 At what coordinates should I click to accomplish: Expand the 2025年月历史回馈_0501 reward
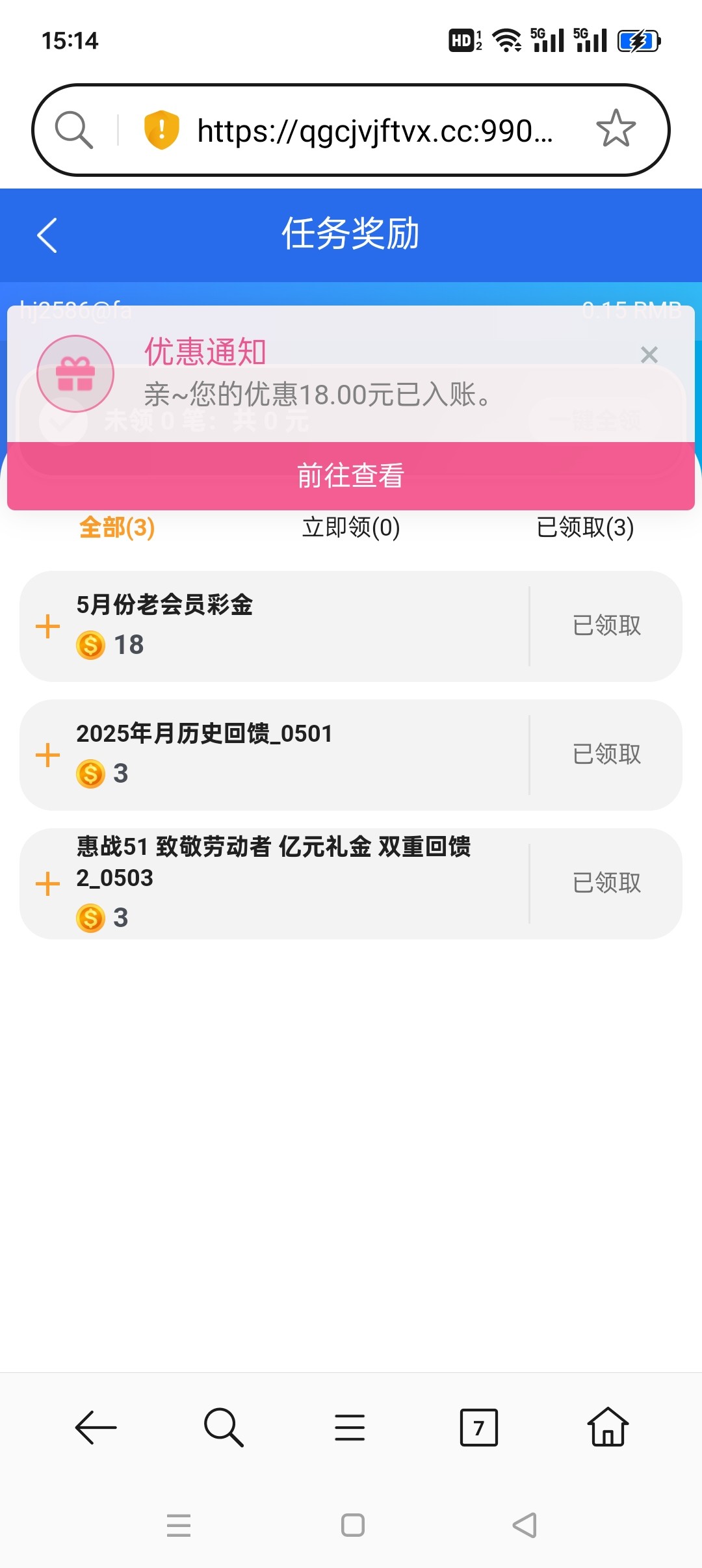point(47,755)
